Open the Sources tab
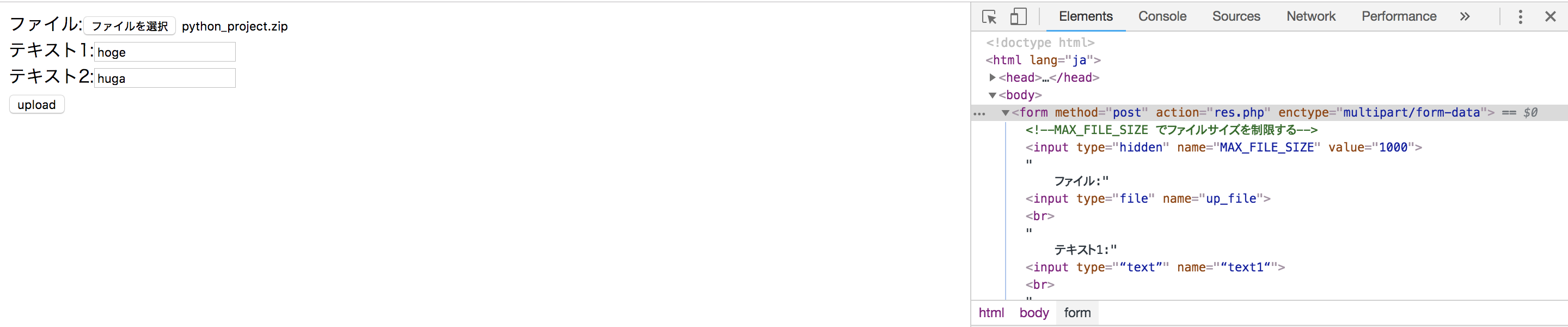 [x=1236, y=16]
